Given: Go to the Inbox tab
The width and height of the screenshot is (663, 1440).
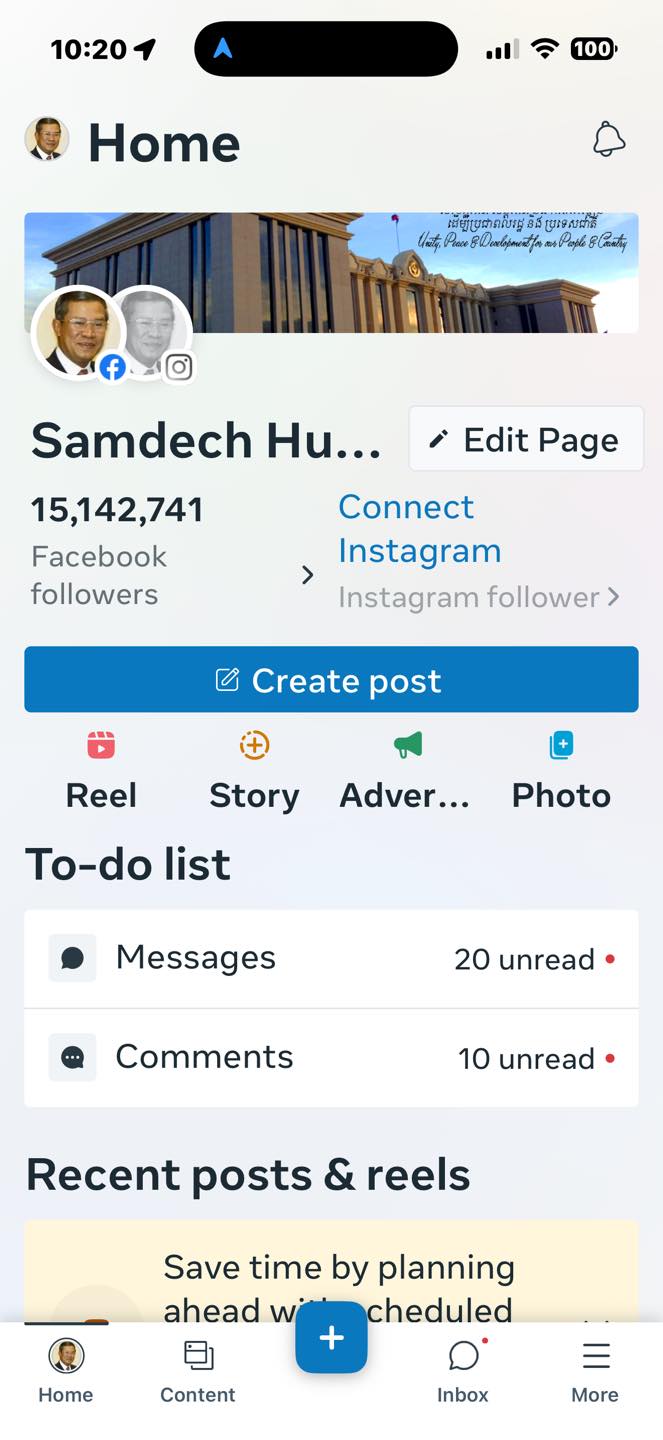Looking at the screenshot, I should tap(463, 1371).
